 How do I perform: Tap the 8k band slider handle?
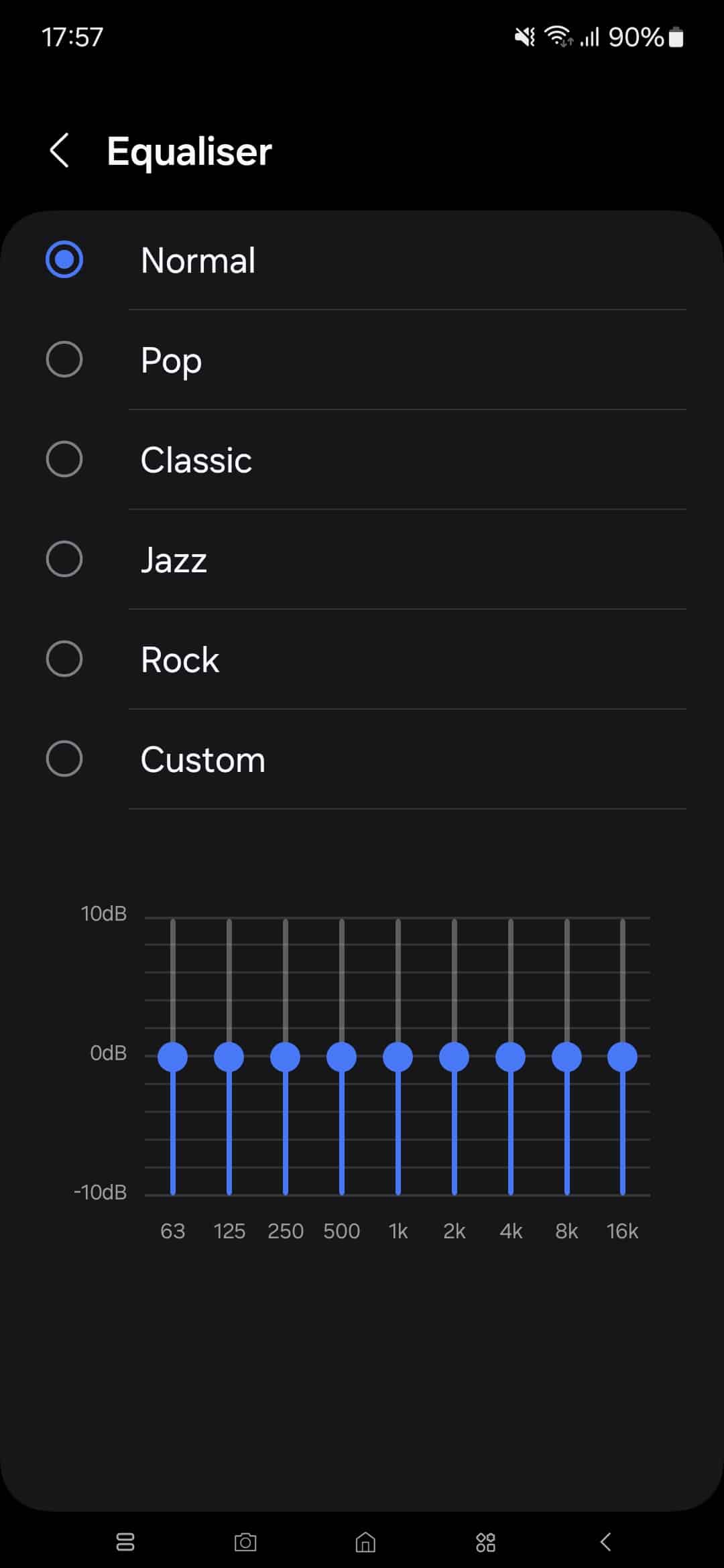click(x=567, y=1057)
